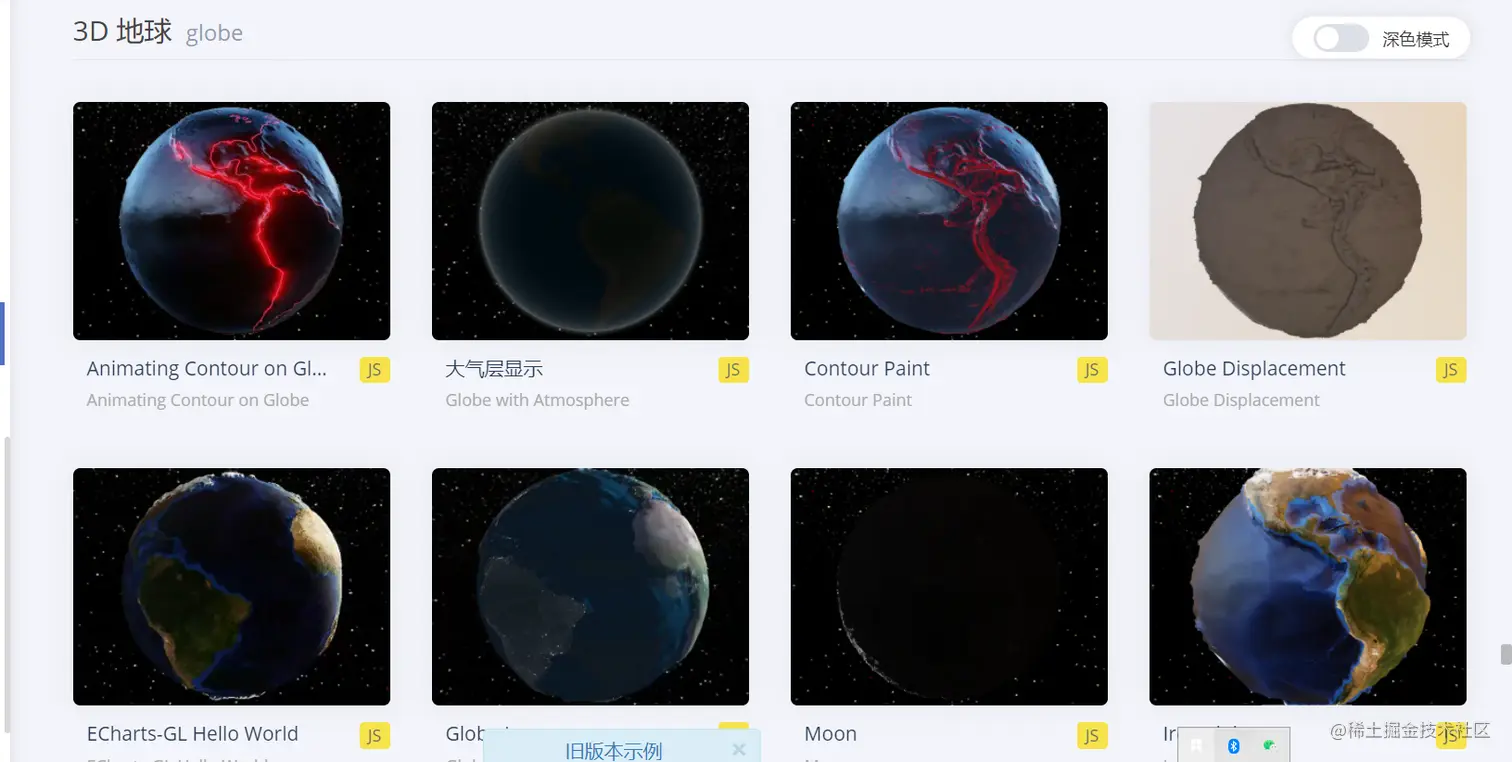Toggle the 深色模式 dark mode switch
This screenshot has width=1512, height=762.
coord(1340,39)
